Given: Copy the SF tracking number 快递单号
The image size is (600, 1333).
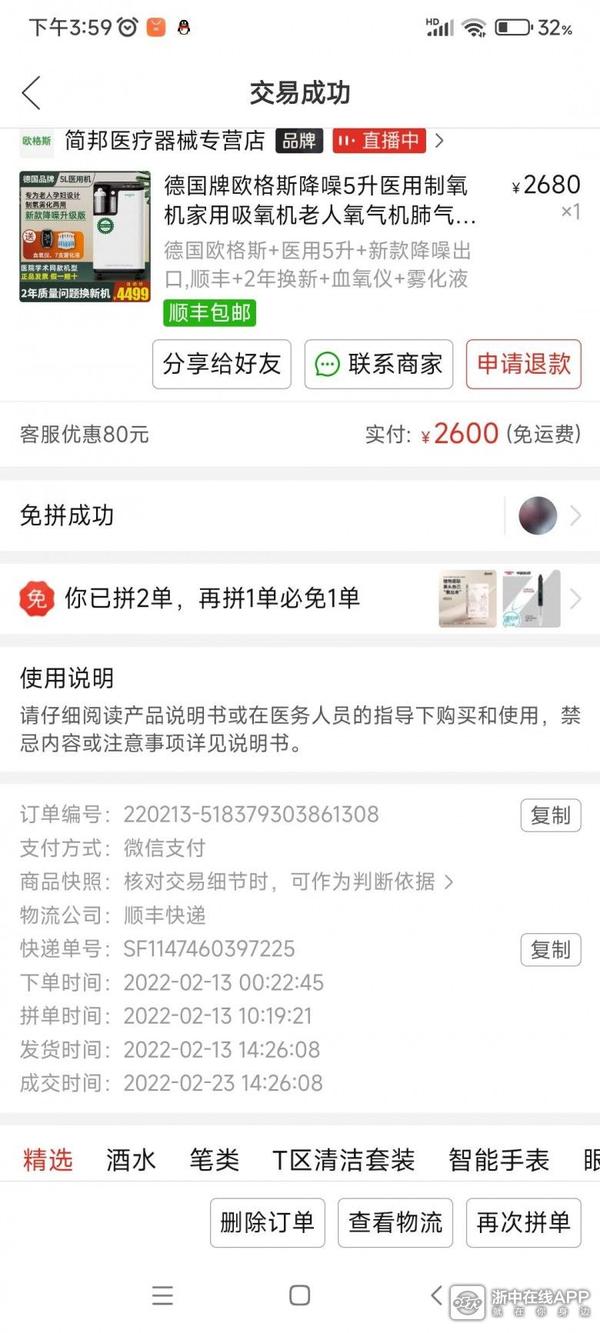Looking at the screenshot, I should pos(550,949).
